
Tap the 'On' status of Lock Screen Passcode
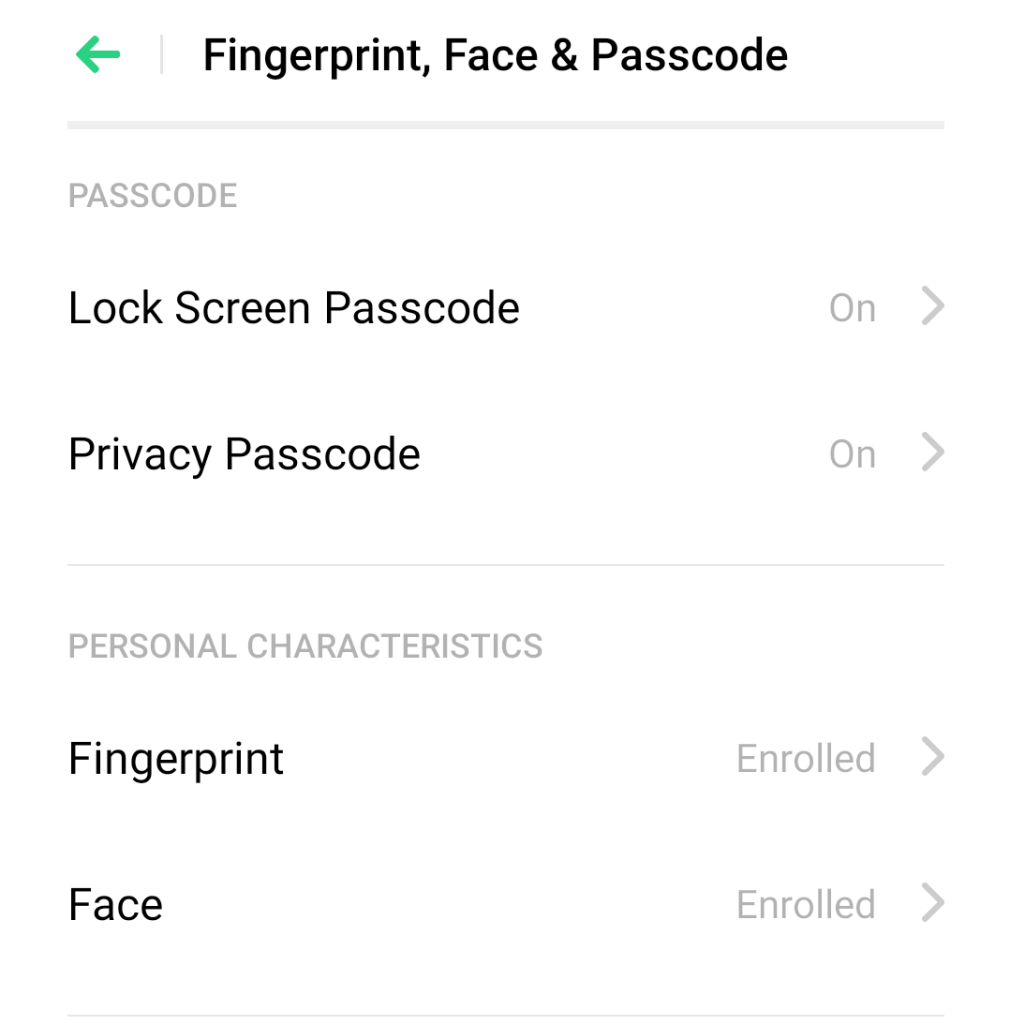852,307
